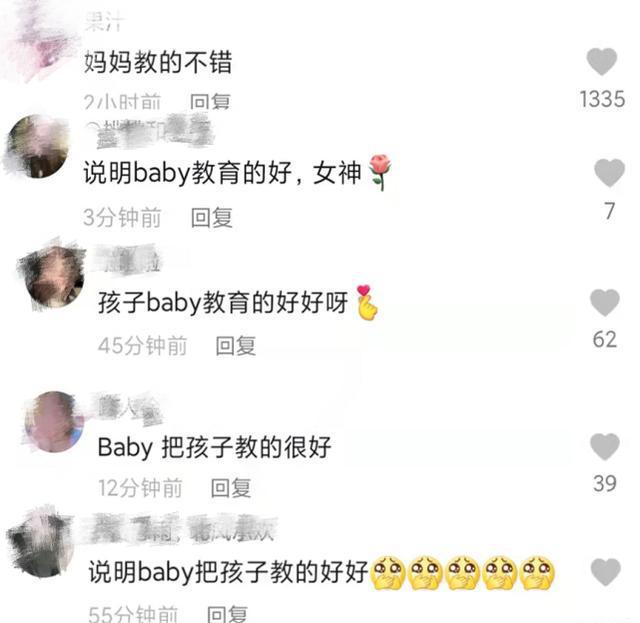Image resolution: width=640 pixels, height=623 pixels.
Task: Reply to the comment posted 12分钟前
Action: (230, 488)
